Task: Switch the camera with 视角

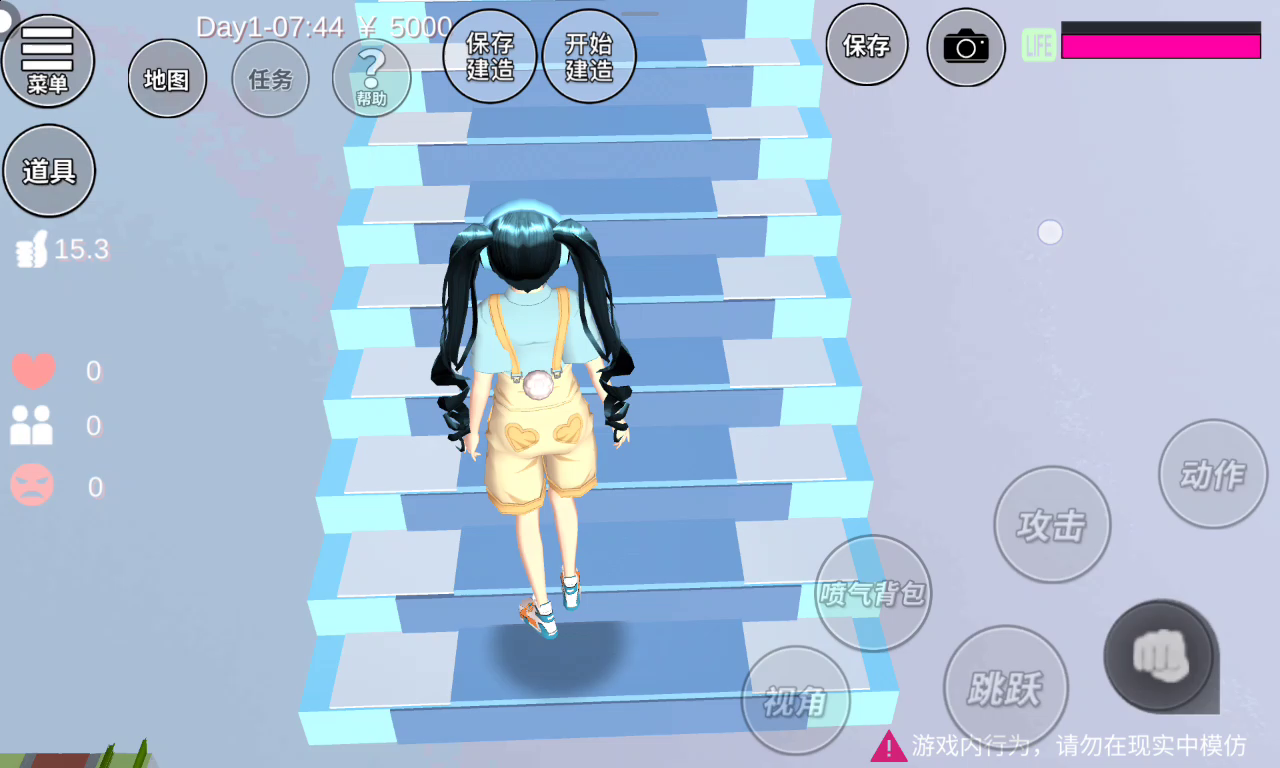Action: 795,701
